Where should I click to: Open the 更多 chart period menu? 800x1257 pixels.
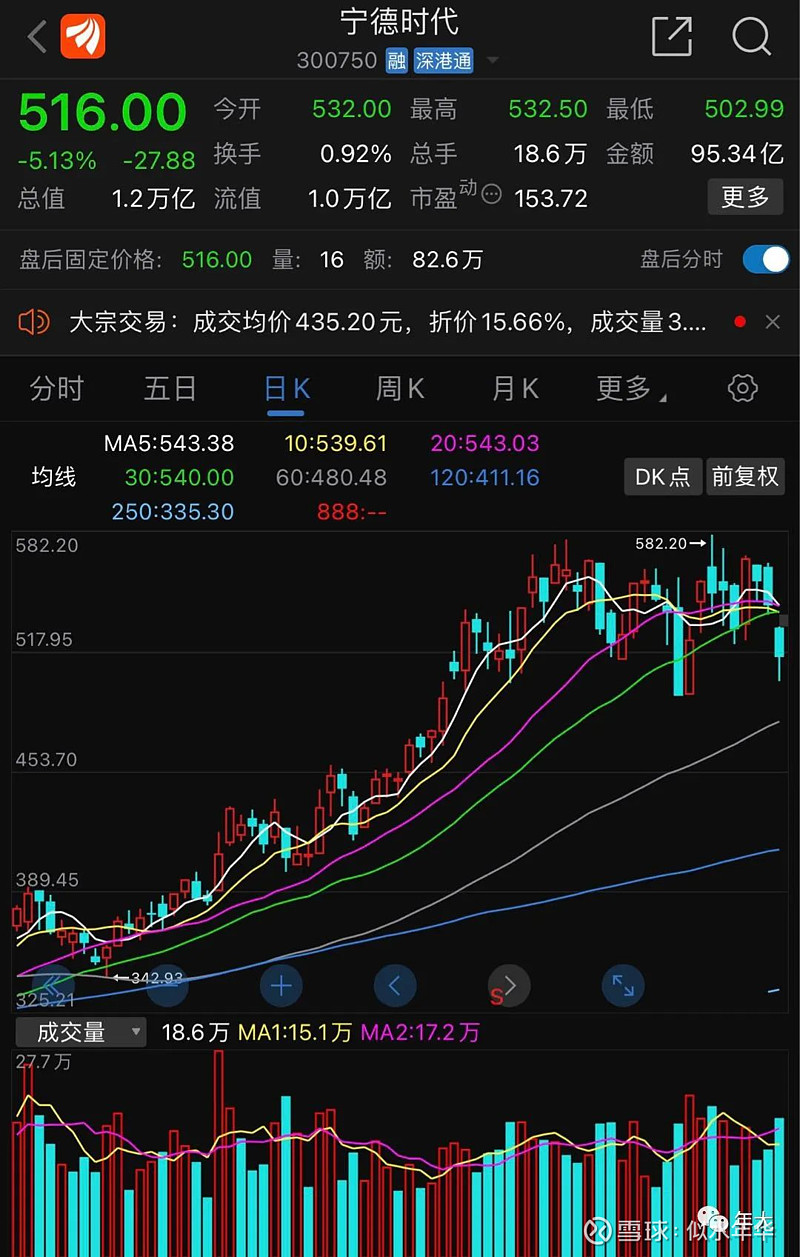(x=627, y=388)
